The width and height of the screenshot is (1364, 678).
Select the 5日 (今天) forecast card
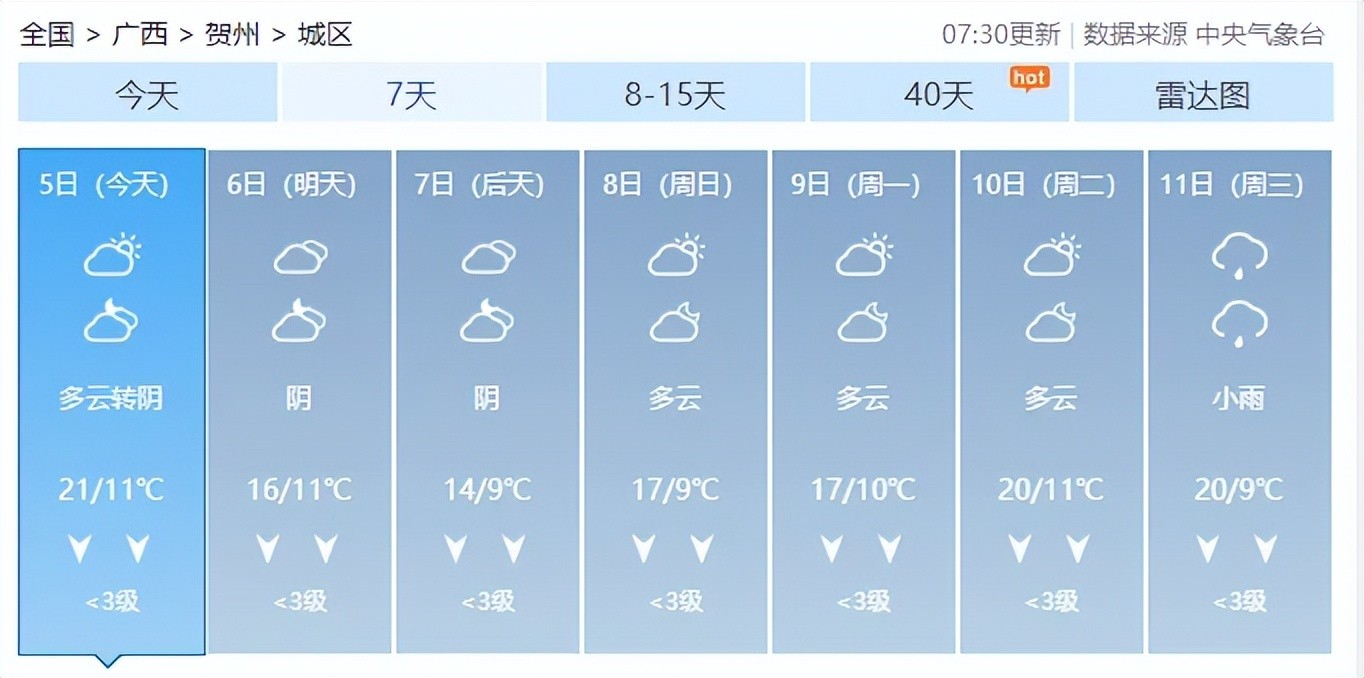(111, 400)
